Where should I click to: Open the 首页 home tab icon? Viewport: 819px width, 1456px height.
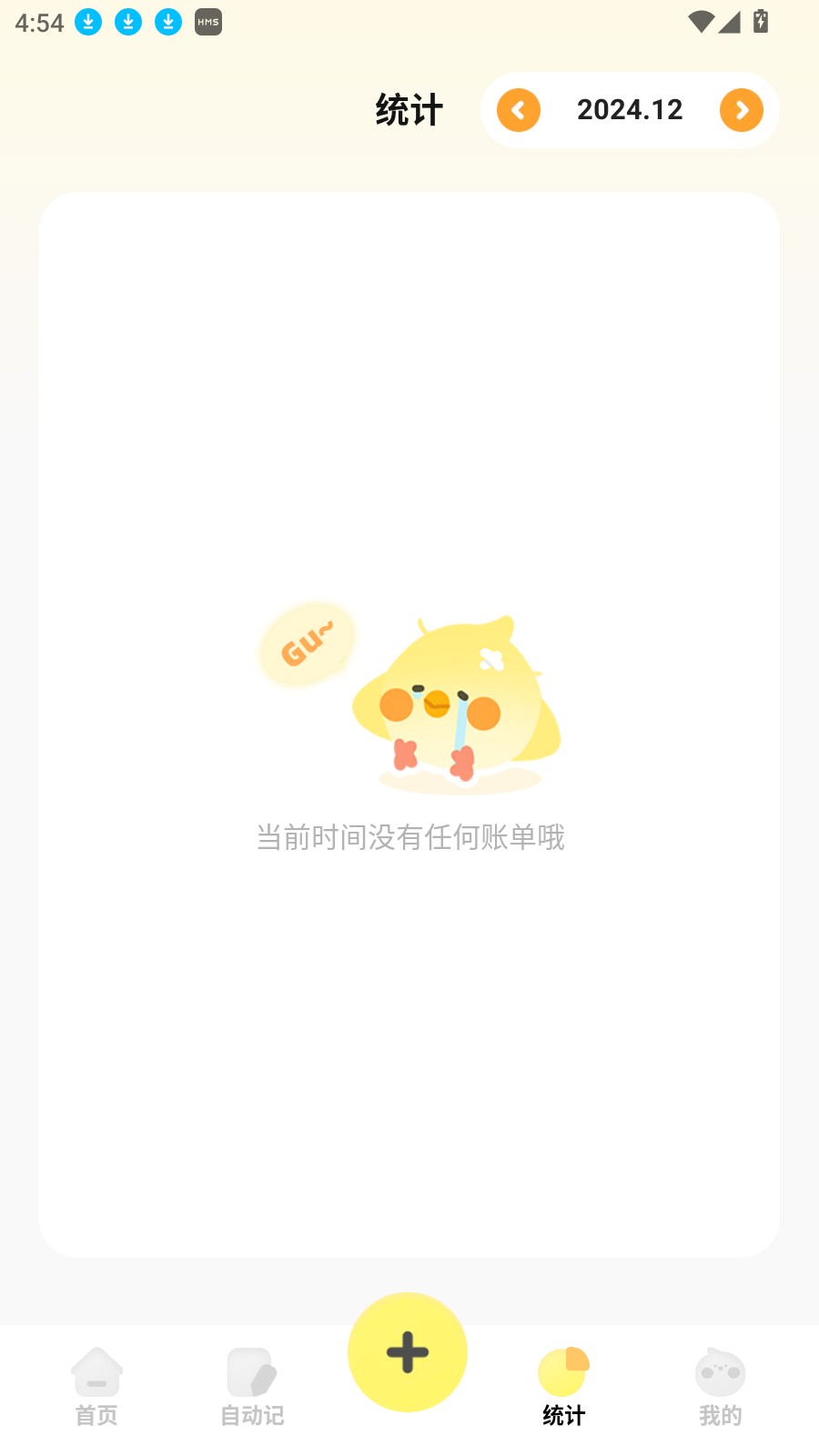click(x=96, y=1370)
